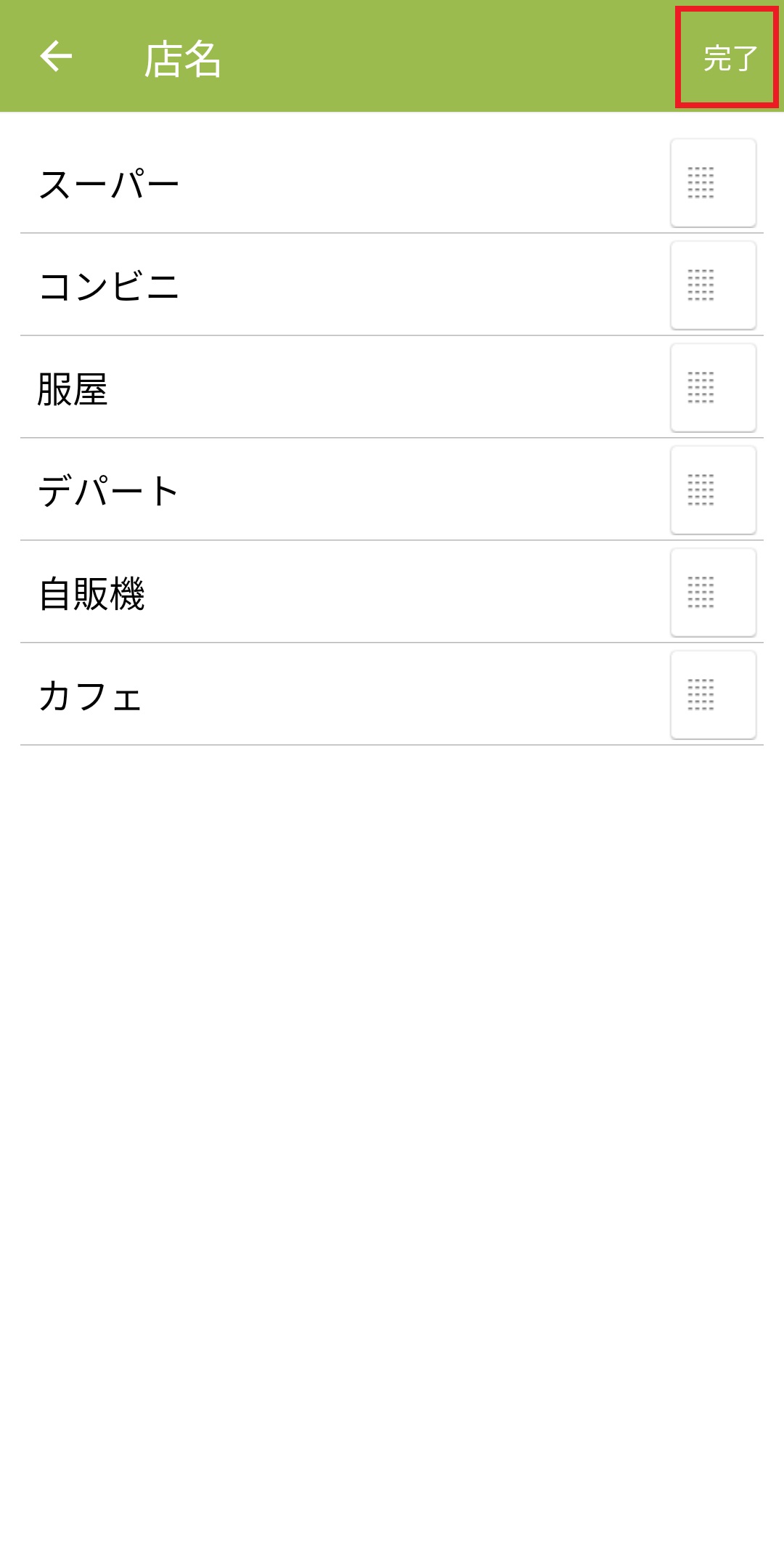Tap the reorder handle beside コンビニ
The image size is (784, 1541).
(x=713, y=285)
